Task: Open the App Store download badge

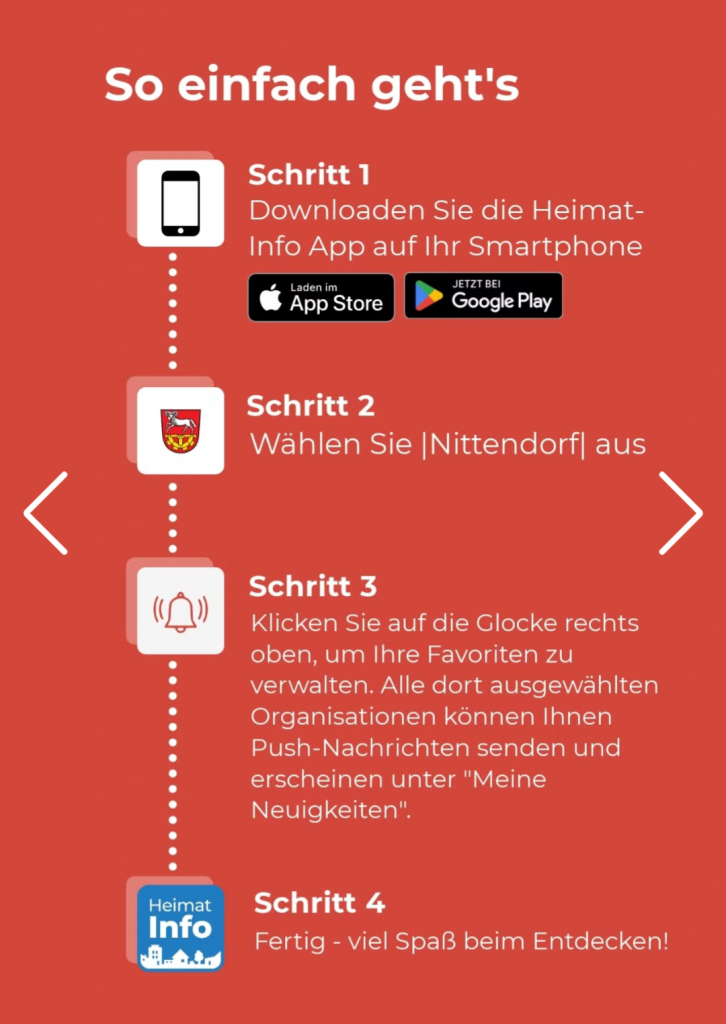Action: click(321, 297)
